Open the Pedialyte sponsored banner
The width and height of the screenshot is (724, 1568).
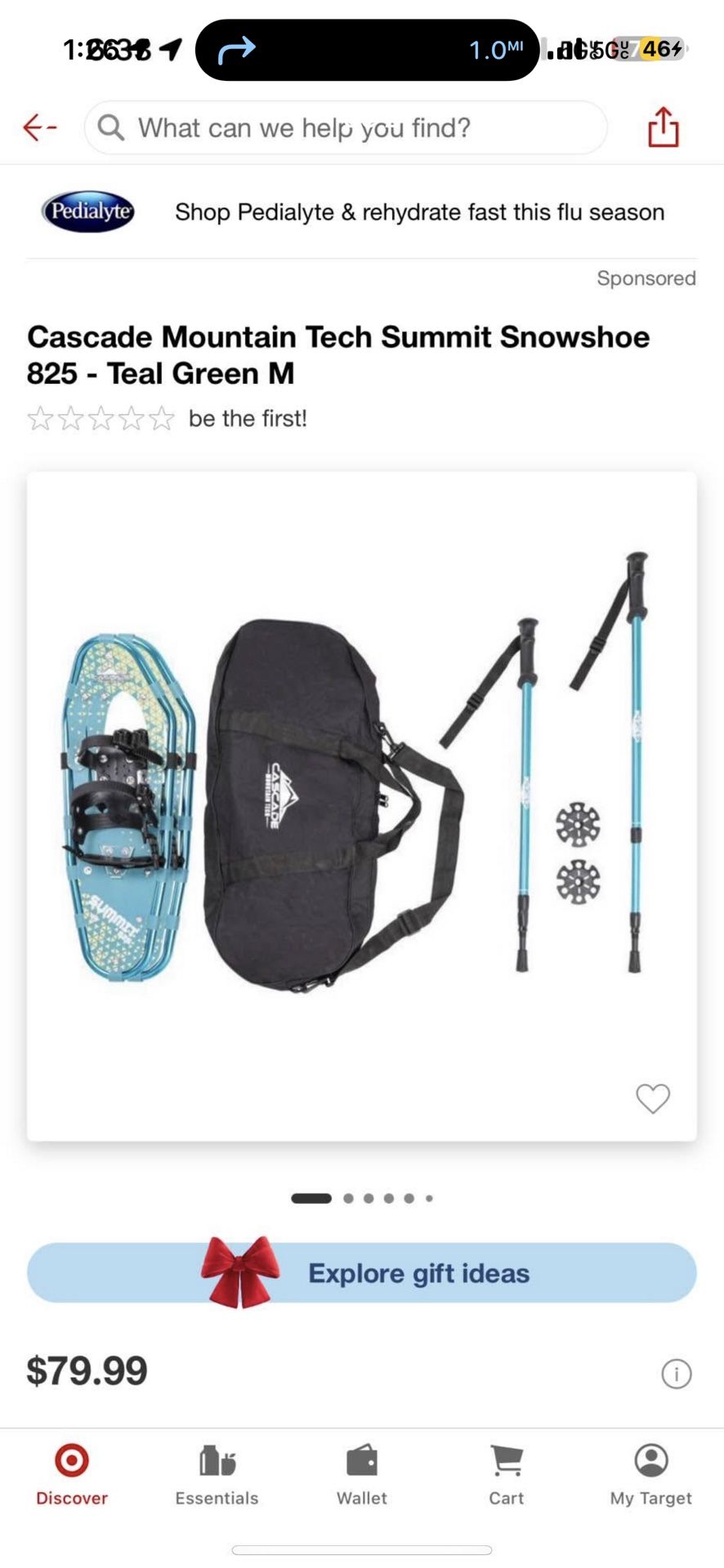[362, 212]
